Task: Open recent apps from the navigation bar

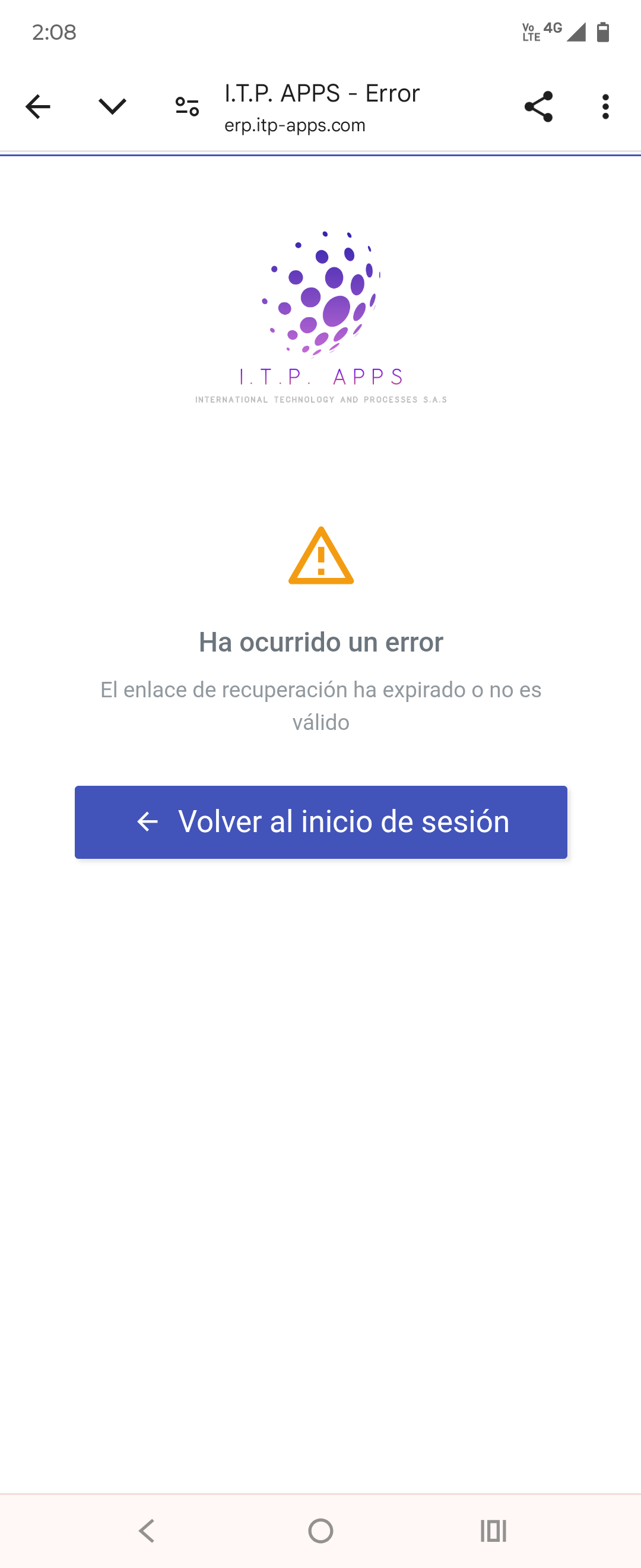Action: click(493, 1530)
